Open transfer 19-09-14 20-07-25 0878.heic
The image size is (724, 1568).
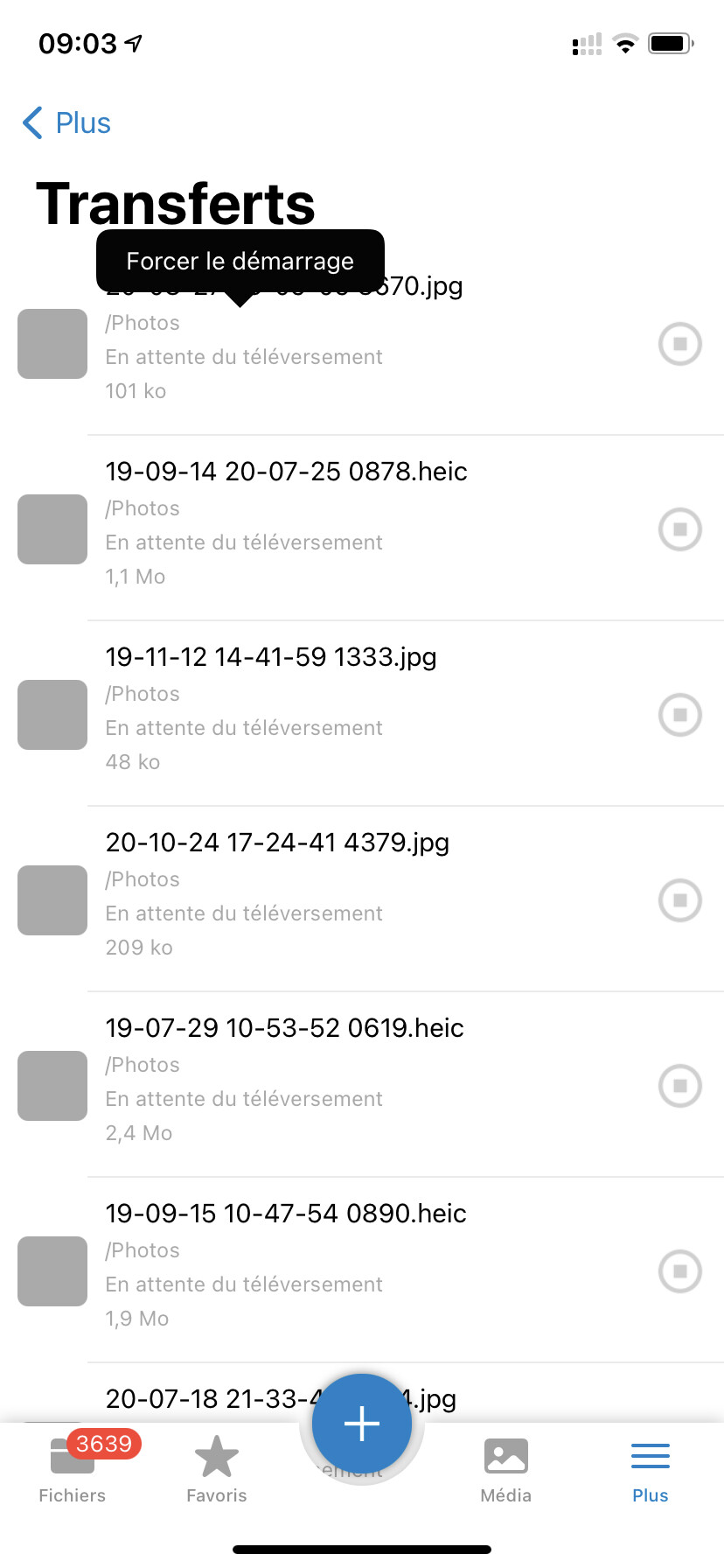click(362, 528)
